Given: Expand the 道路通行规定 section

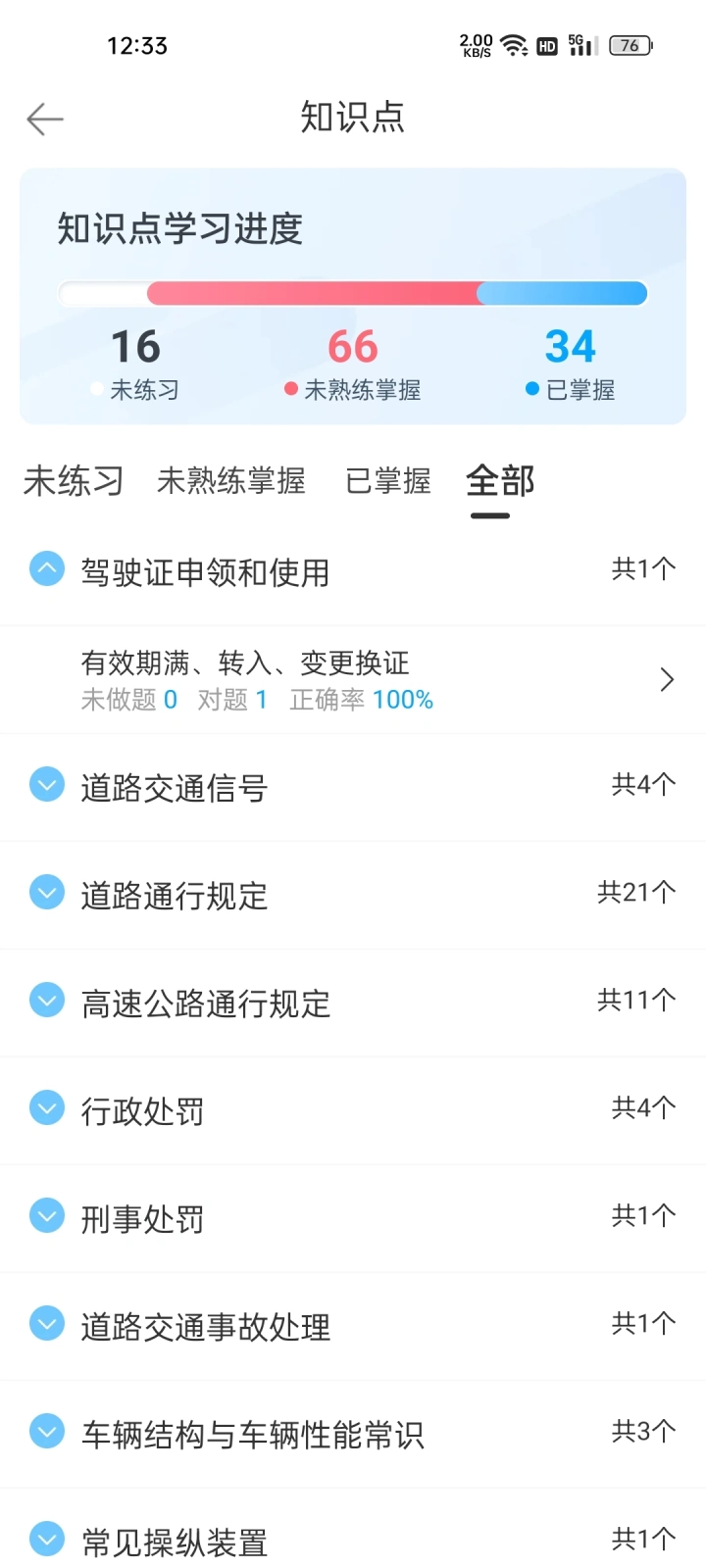Looking at the screenshot, I should [353, 895].
